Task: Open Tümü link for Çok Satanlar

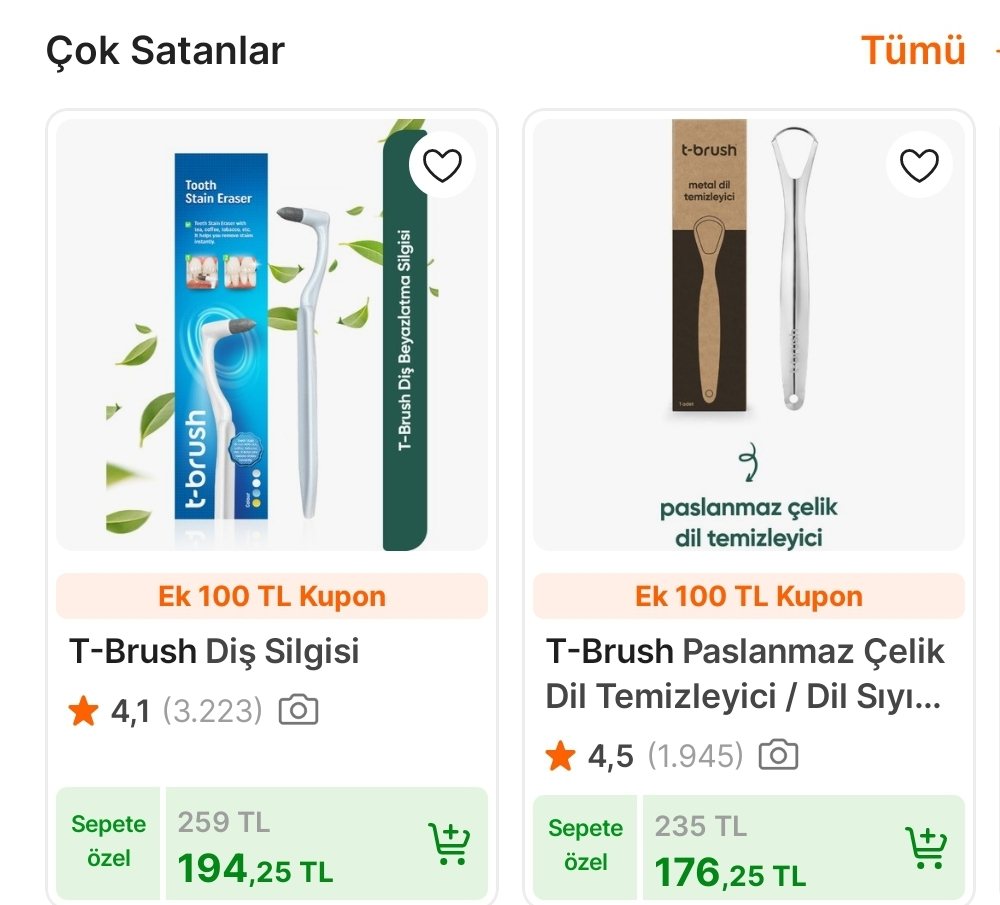Action: click(x=913, y=50)
